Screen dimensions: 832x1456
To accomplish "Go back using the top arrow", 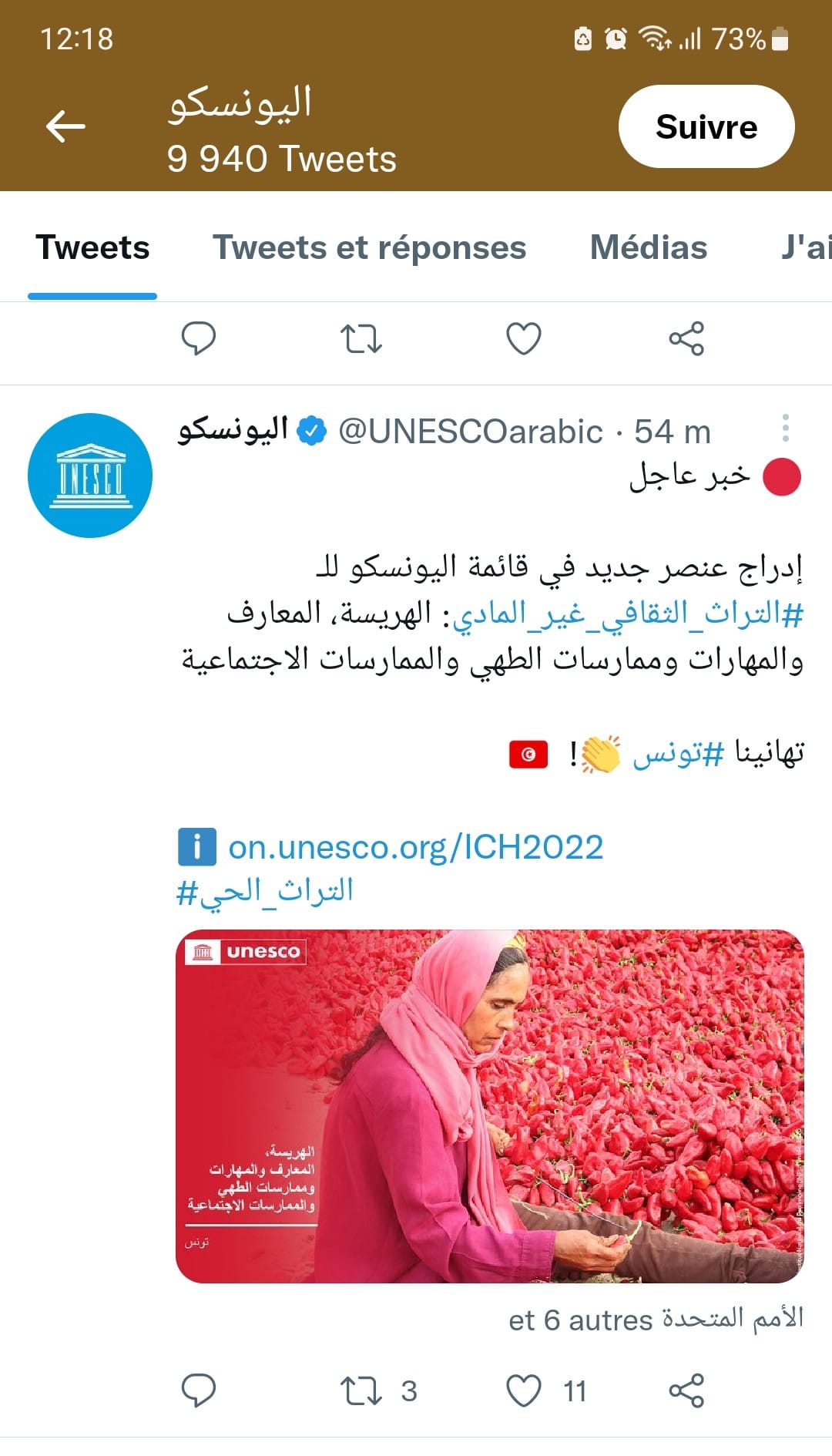I will (x=65, y=126).
